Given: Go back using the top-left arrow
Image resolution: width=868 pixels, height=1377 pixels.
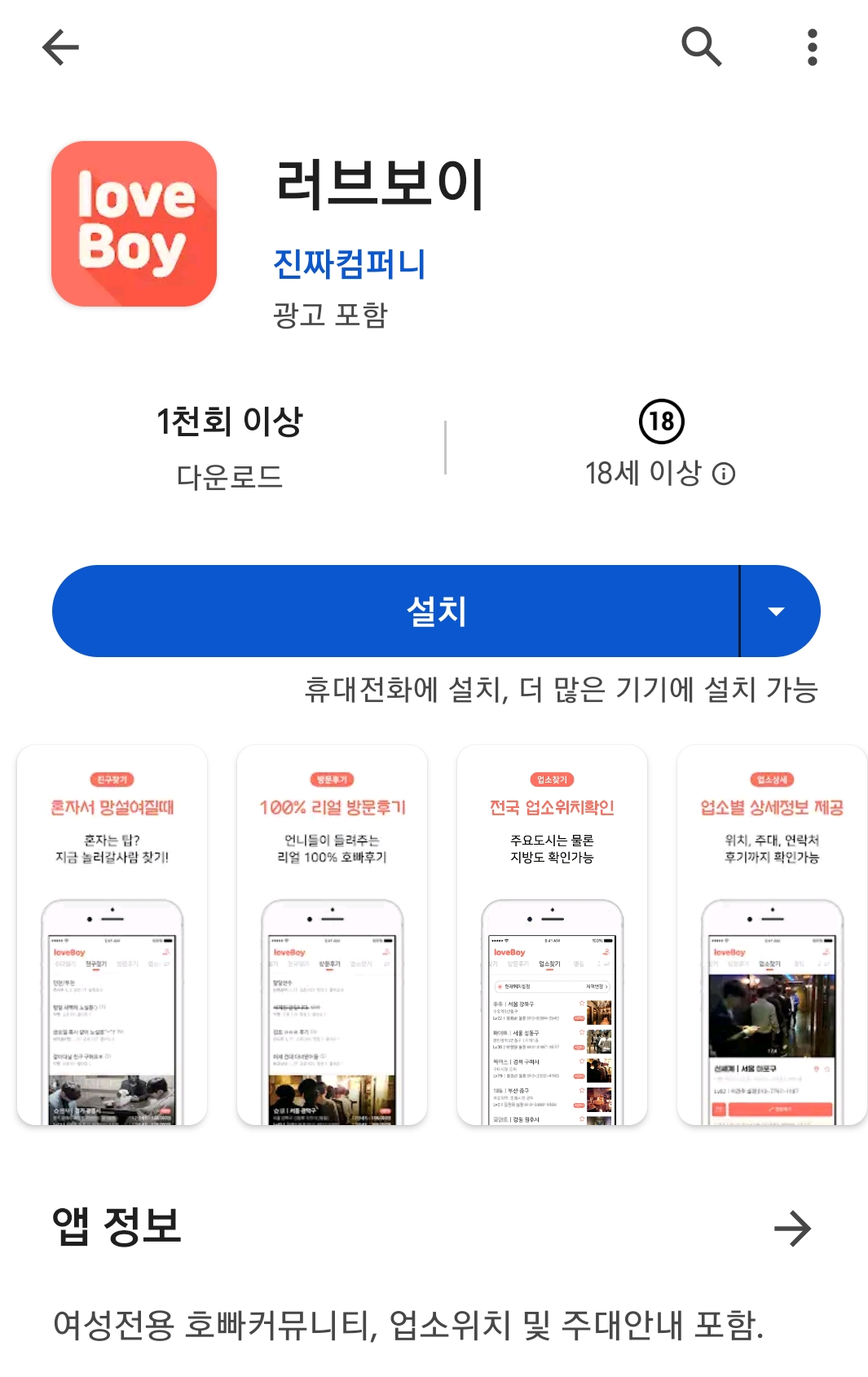Looking at the screenshot, I should click(x=60, y=47).
